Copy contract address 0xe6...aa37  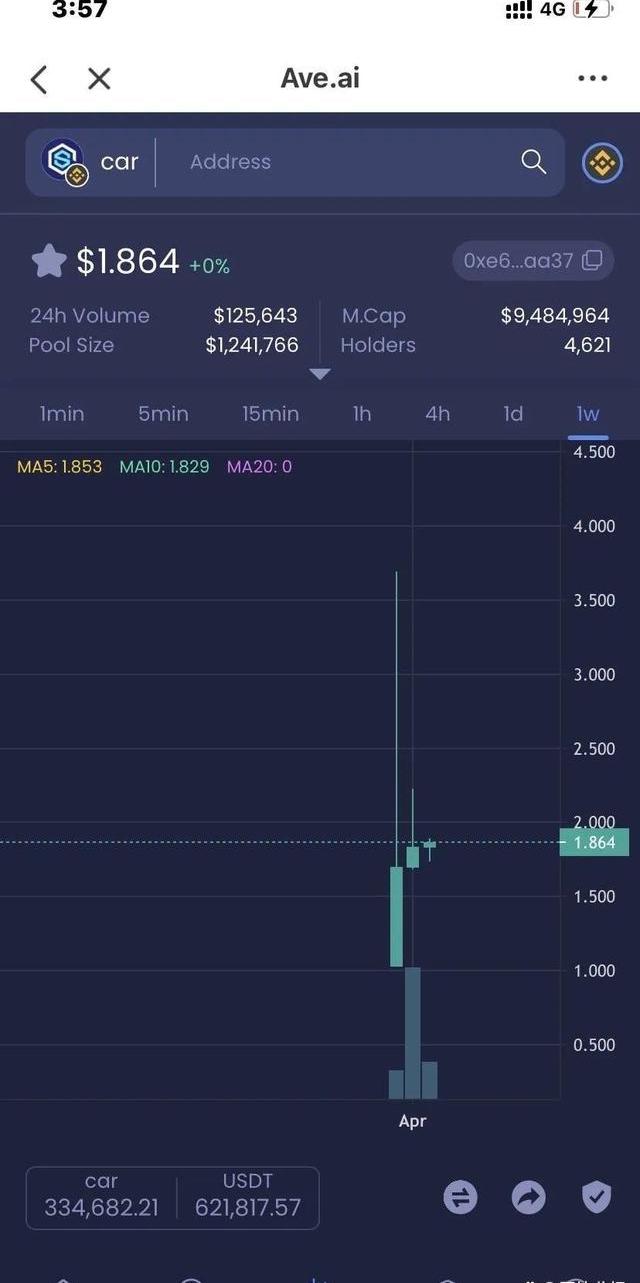coord(533,261)
